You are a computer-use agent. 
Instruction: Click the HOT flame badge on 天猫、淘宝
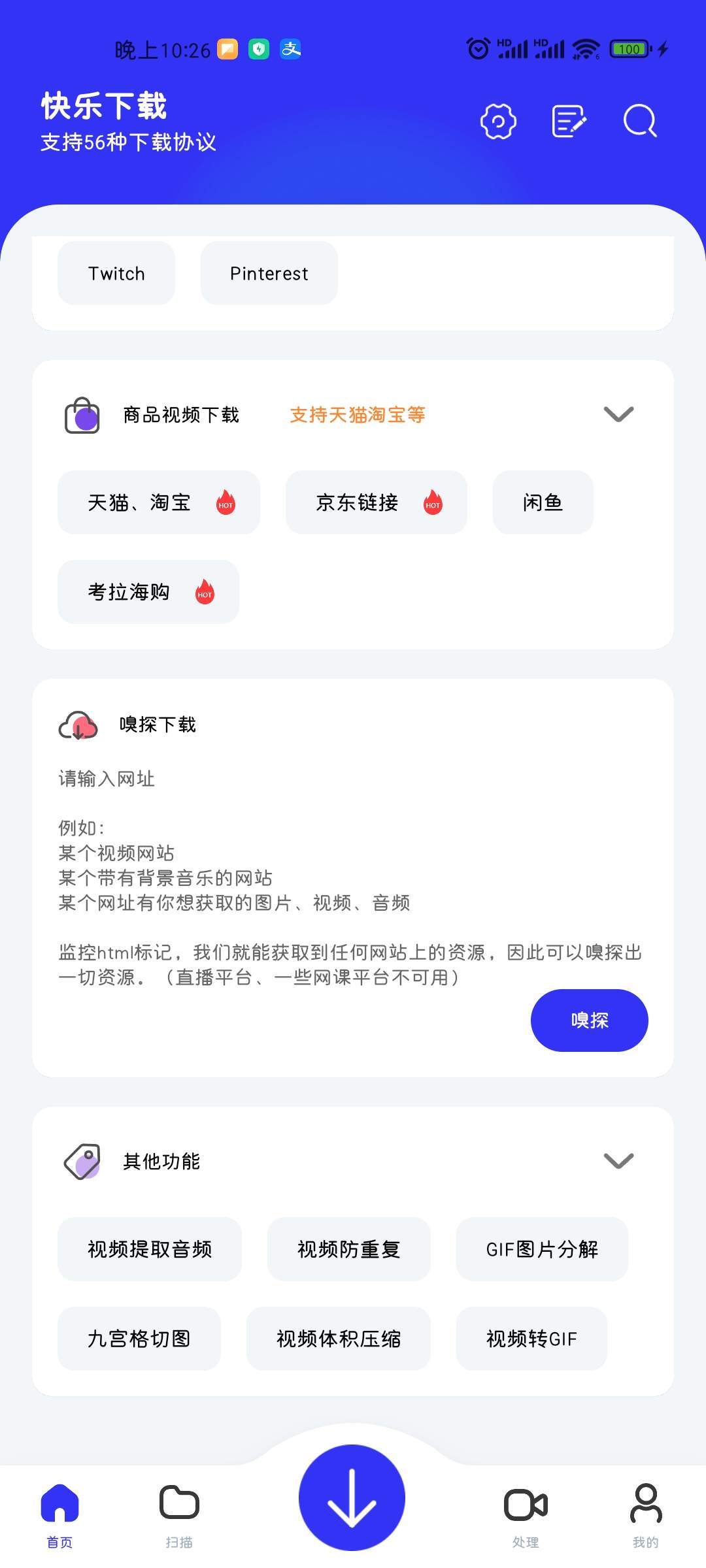(226, 504)
